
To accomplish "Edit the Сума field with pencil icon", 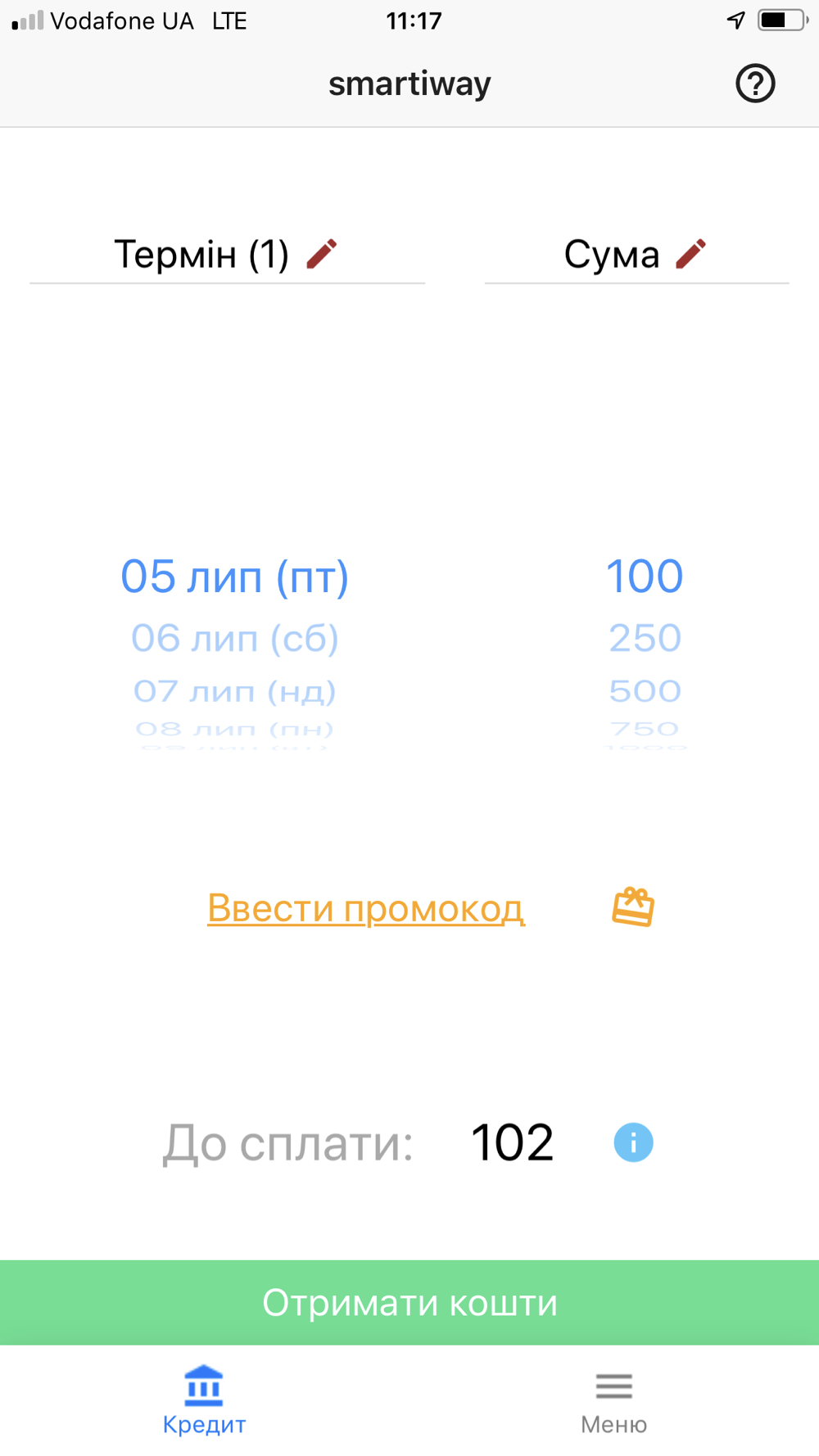I will tap(691, 254).
